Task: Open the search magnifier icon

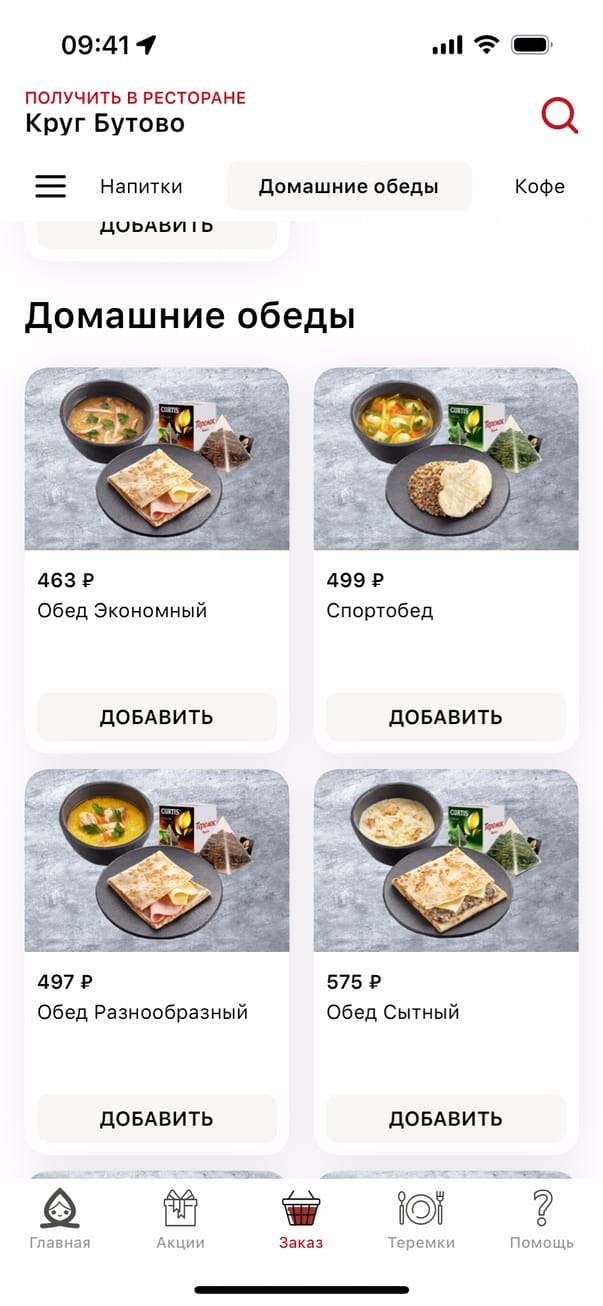Action: (559, 116)
